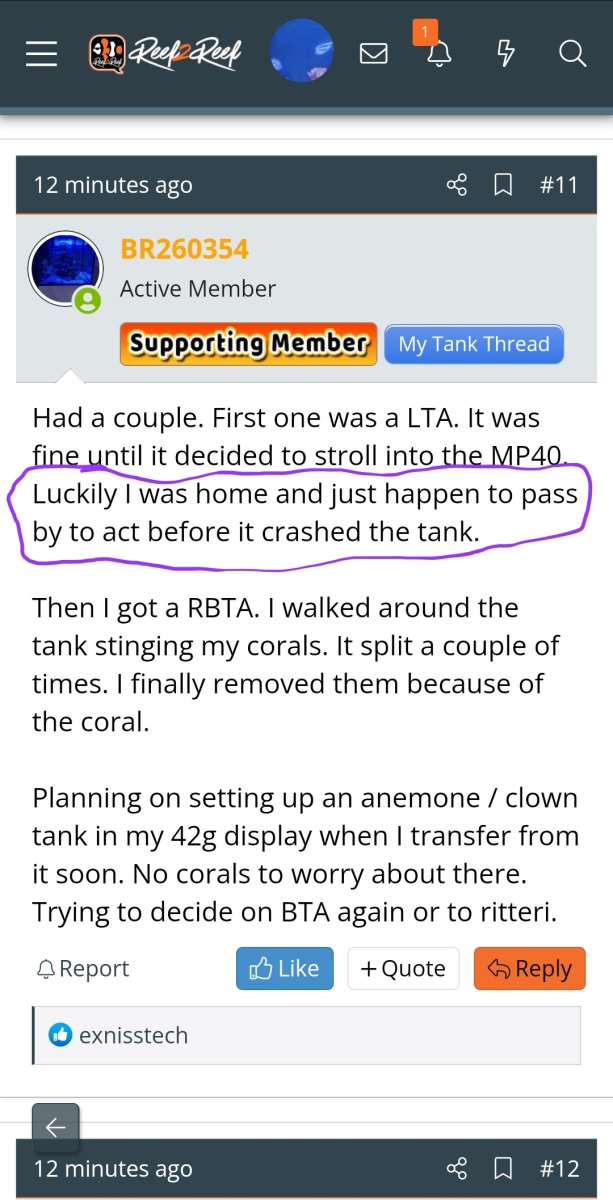Open My Tank Thread button

[474, 344]
